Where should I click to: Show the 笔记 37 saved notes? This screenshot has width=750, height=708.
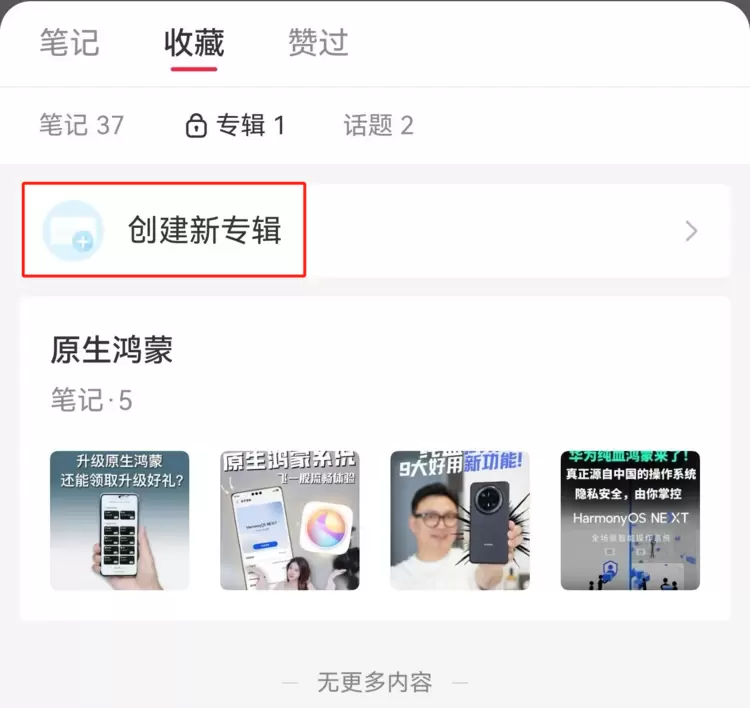coord(81,125)
